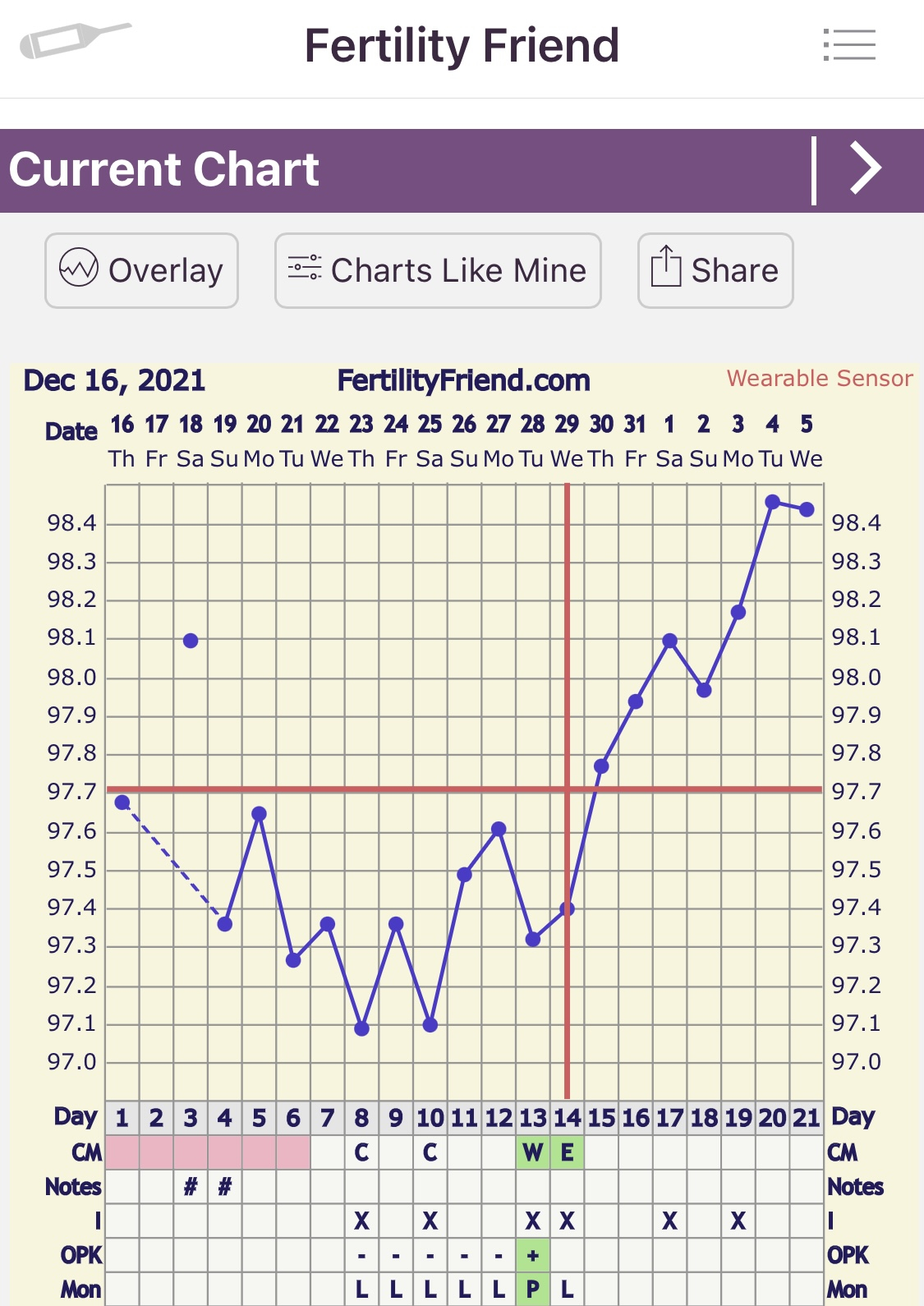Open the thermometer data entry icon
The height and width of the screenshot is (1306, 924).
pos(74,41)
